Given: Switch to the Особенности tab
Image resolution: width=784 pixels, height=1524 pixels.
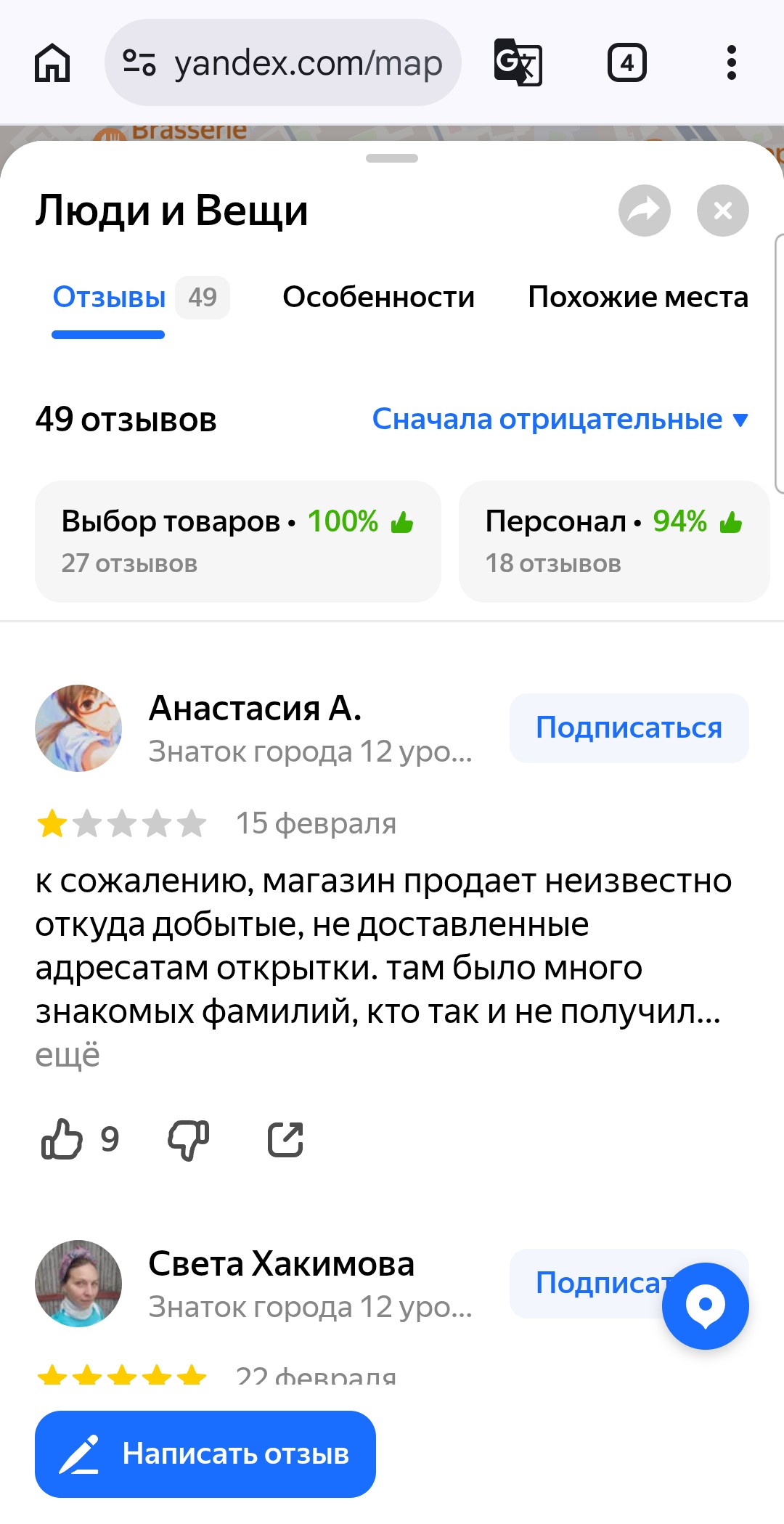Looking at the screenshot, I should click(x=378, y=298).
